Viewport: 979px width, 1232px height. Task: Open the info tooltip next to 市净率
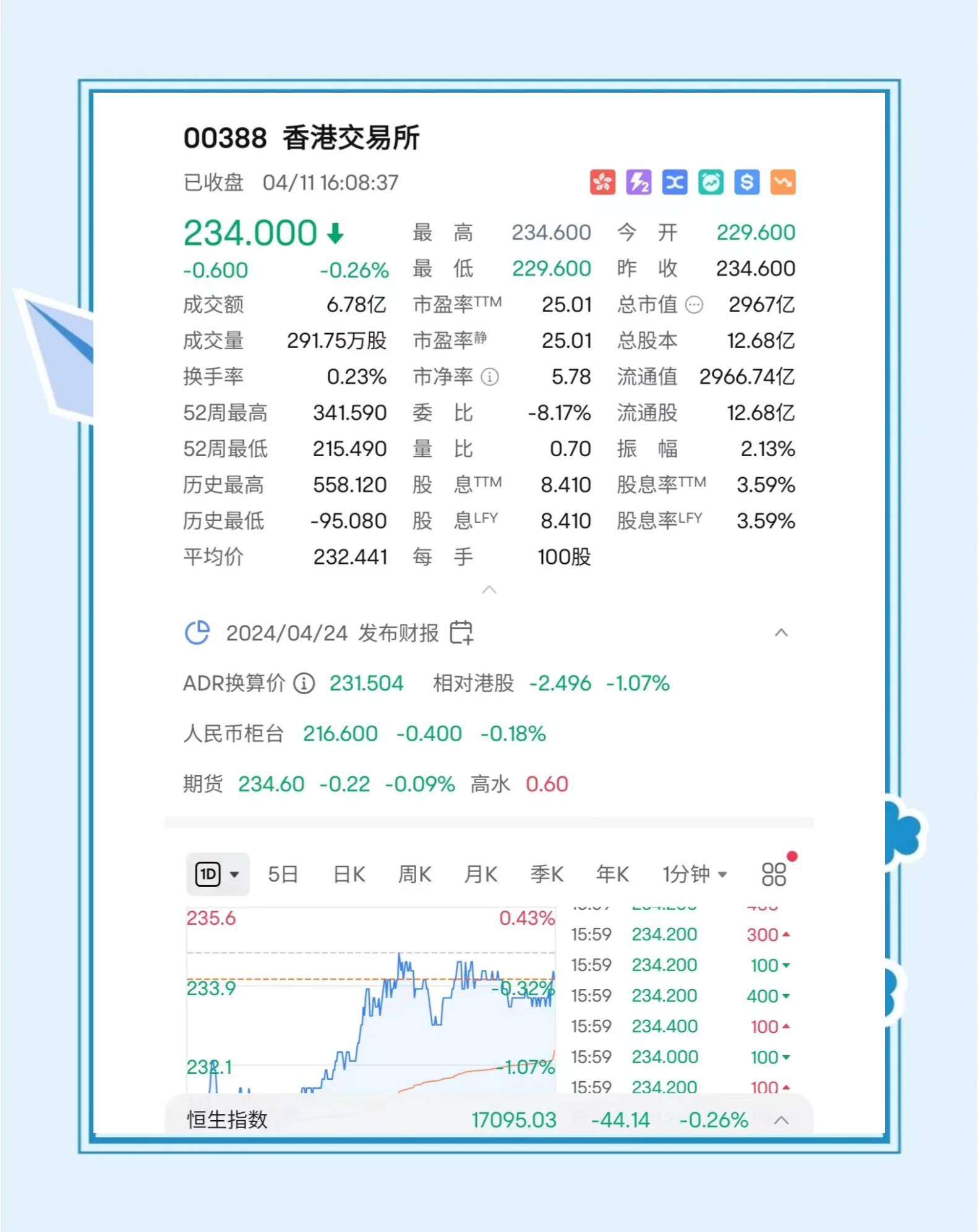coord(489,377)
